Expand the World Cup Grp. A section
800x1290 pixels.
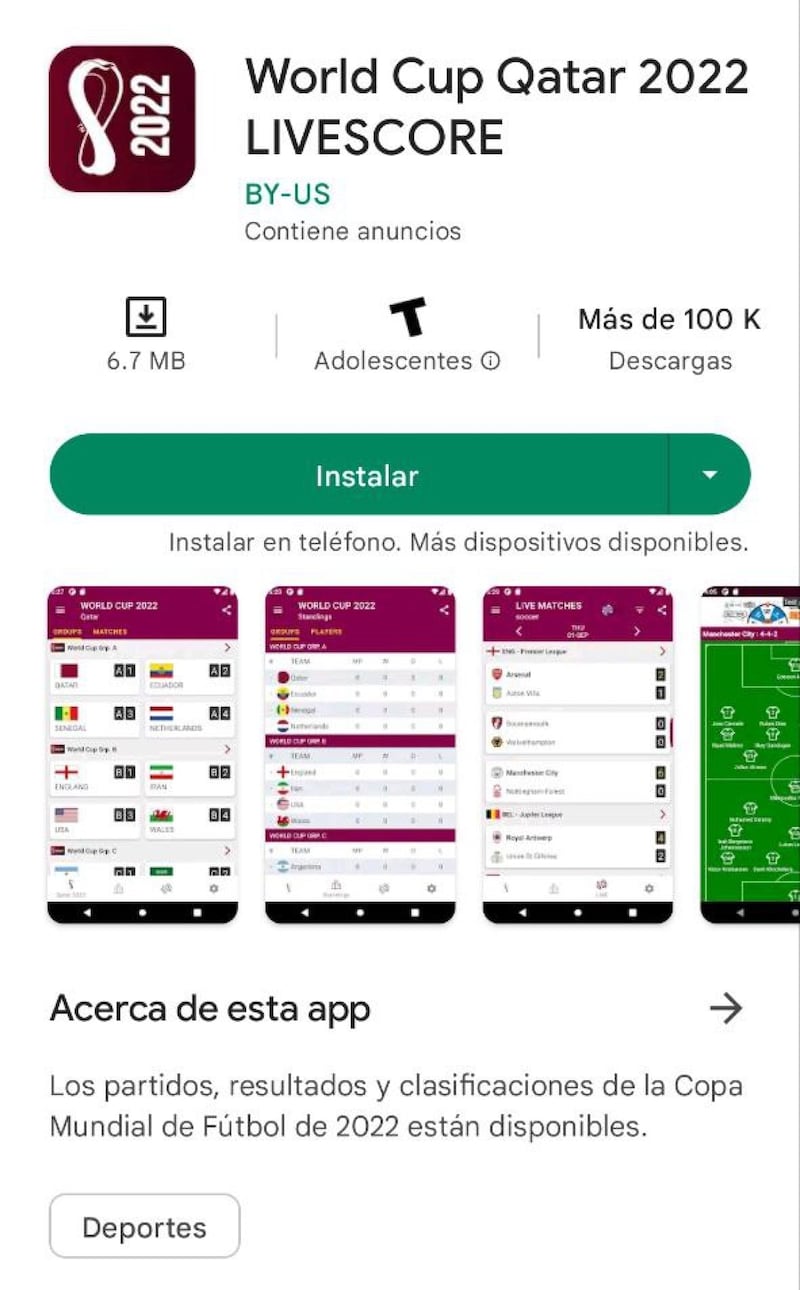tap(227, 648)
